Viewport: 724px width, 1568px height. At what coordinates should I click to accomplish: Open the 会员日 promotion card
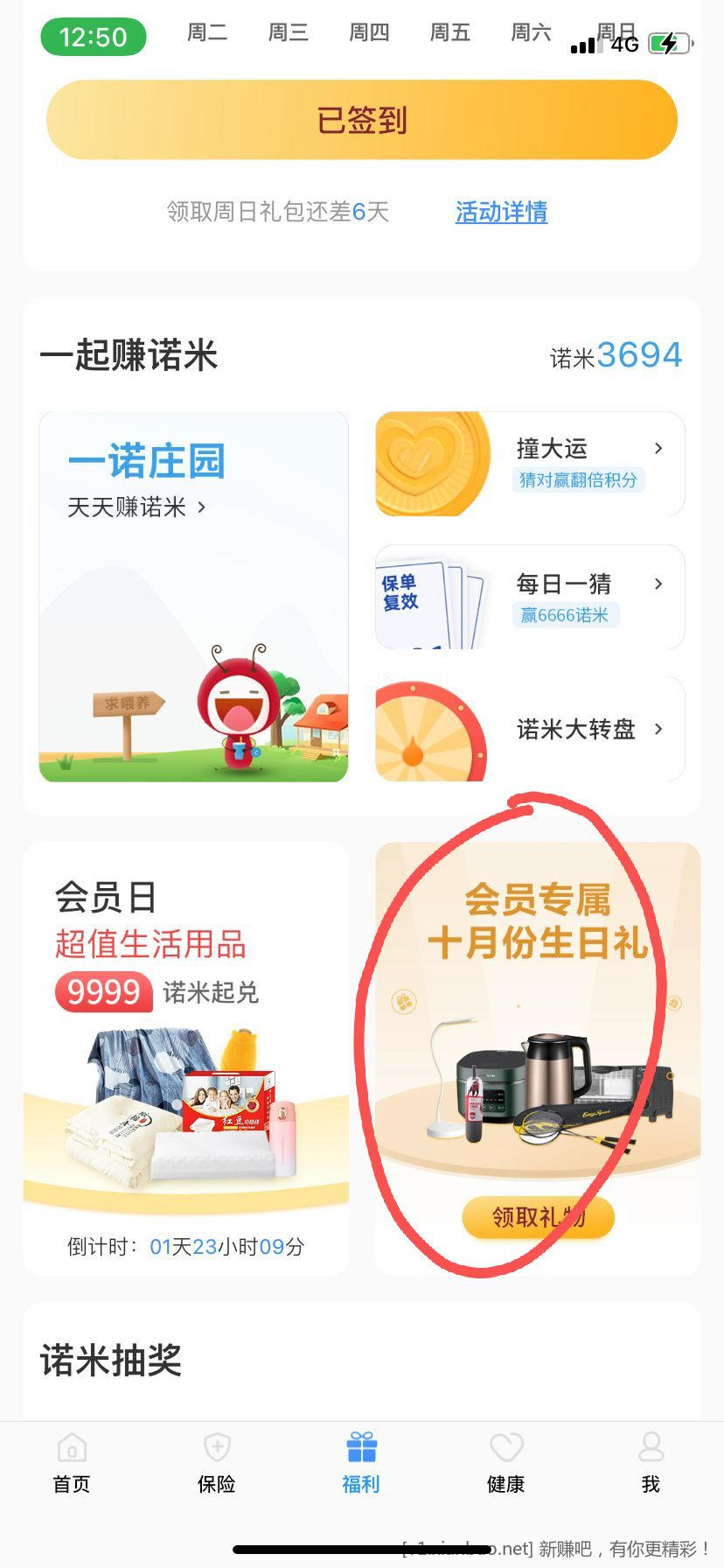pyautogui.click(x=185, y=1058)
